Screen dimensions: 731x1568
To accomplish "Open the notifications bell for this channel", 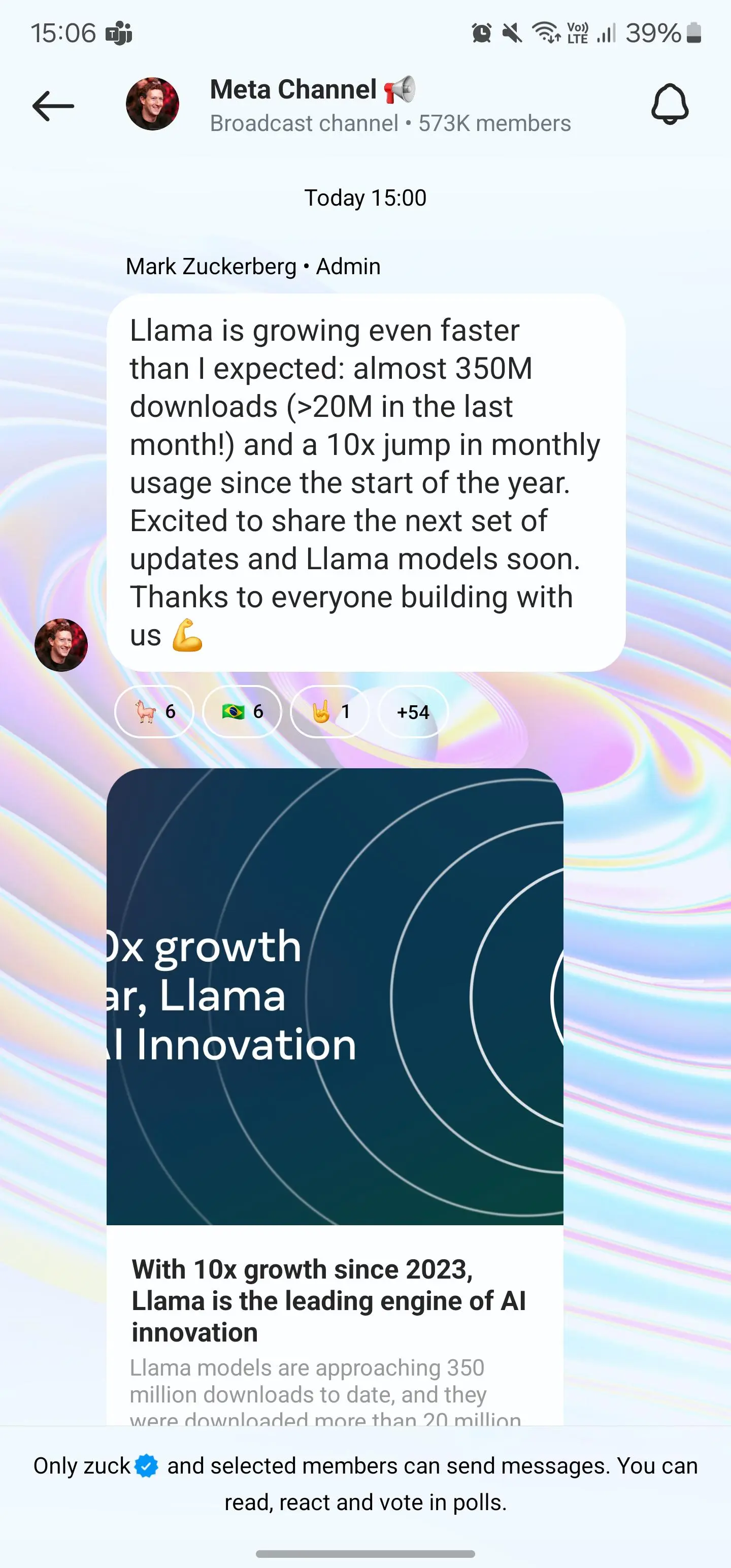I will (x=670, y=104).
